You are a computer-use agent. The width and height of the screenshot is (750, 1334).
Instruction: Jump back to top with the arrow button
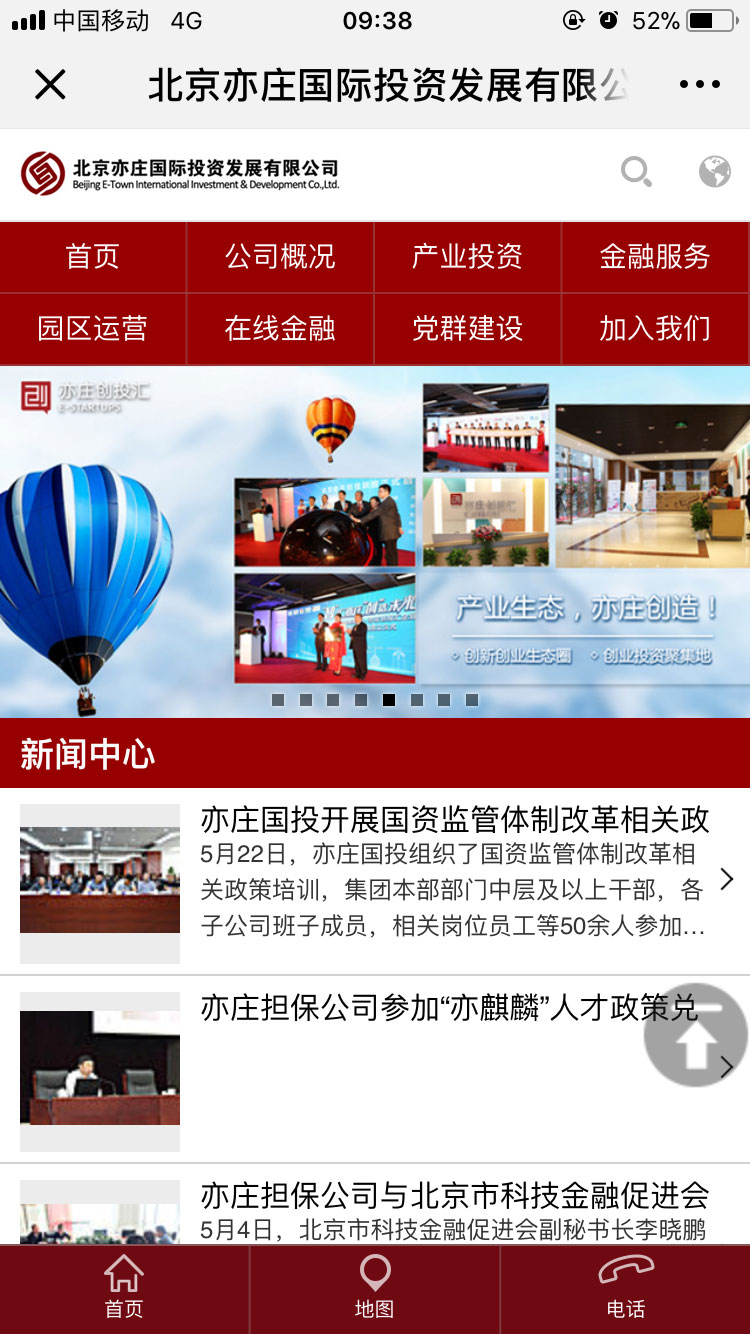point(695,1036)
